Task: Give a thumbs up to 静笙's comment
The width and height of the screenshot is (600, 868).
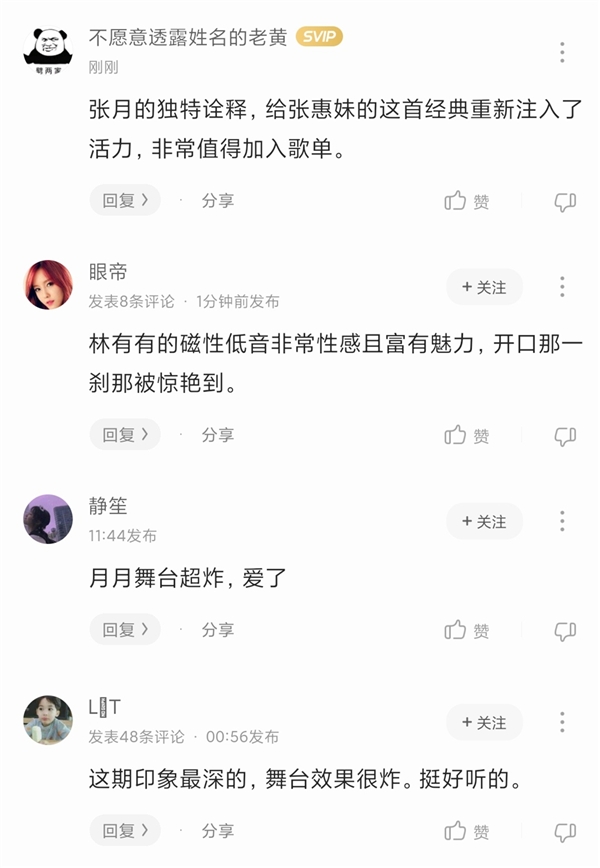Action: 467,630
